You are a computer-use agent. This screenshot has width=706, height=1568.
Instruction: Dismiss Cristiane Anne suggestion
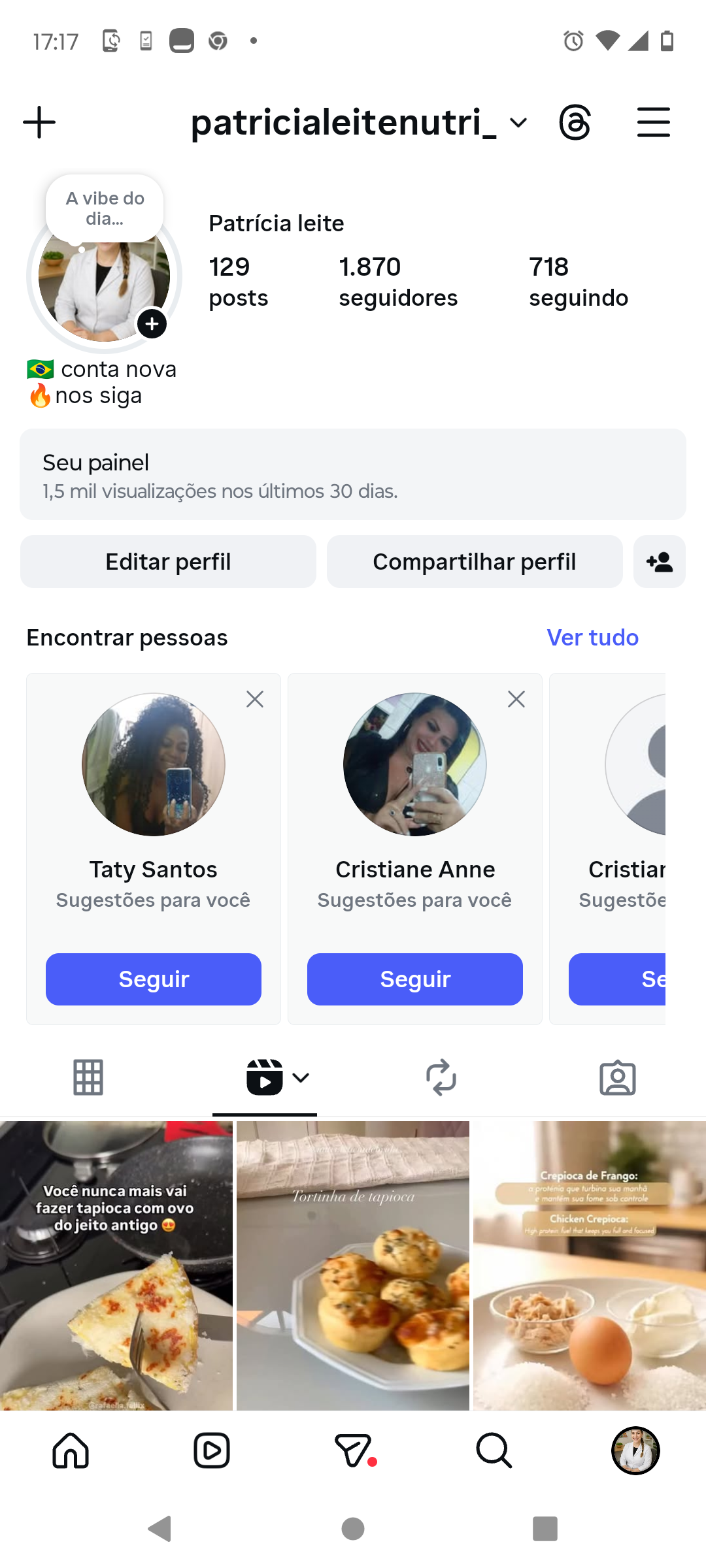pos(516,699)
